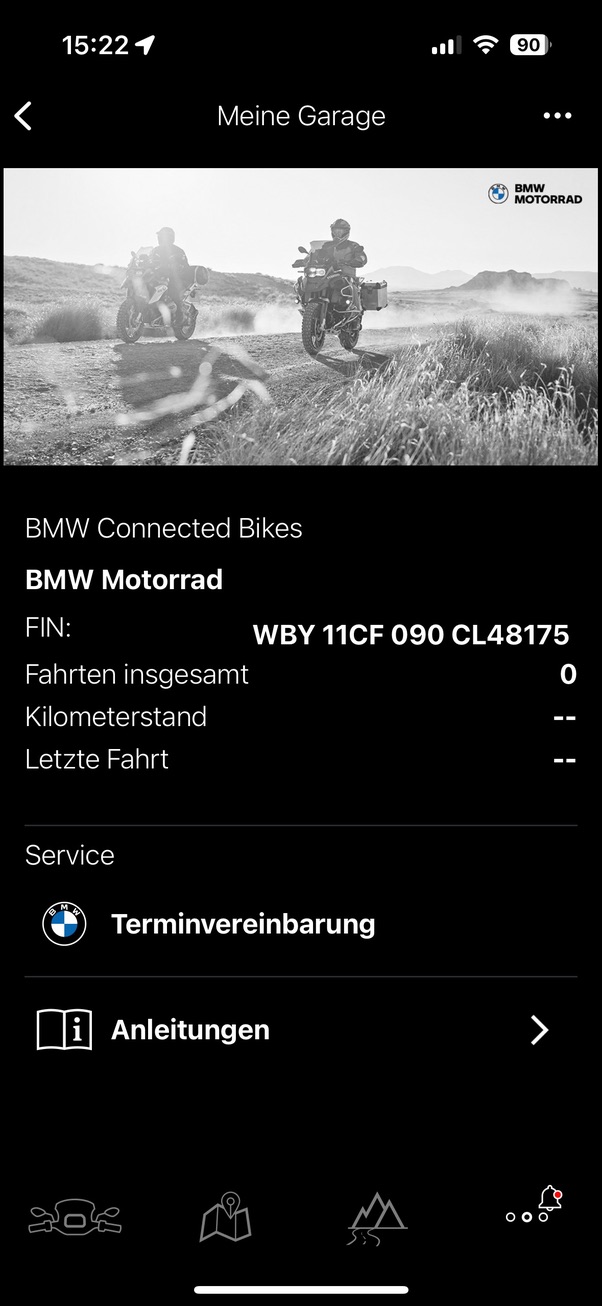Switch to the map navigation tab
602x1306 pixels.
225,1217
